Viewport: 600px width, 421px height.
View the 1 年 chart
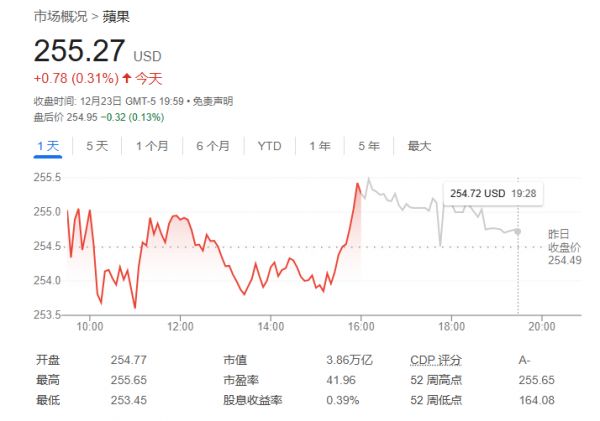[320, 146]
